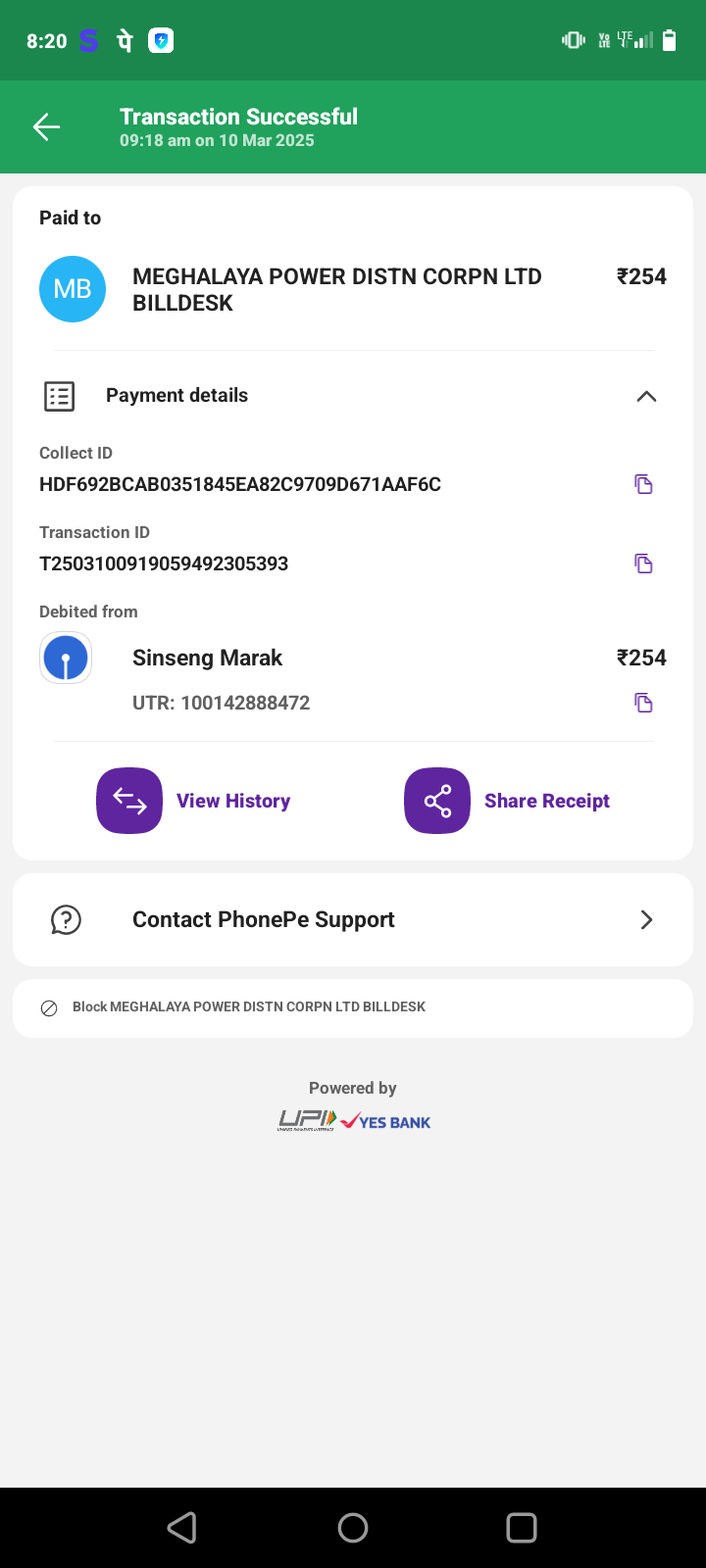Copy the Collect ID

click(643, 484)
